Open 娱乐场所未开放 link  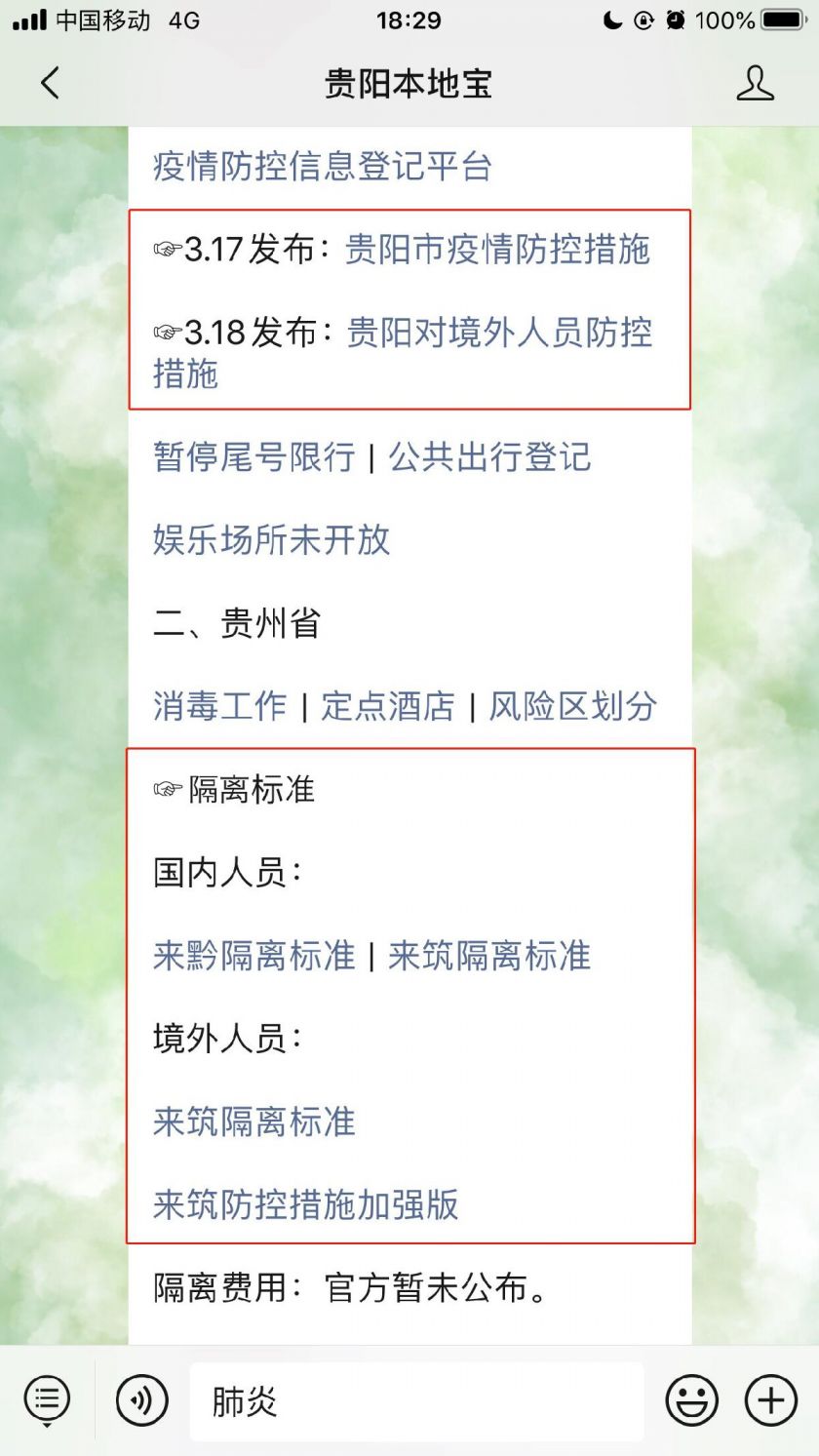[271, 539]
